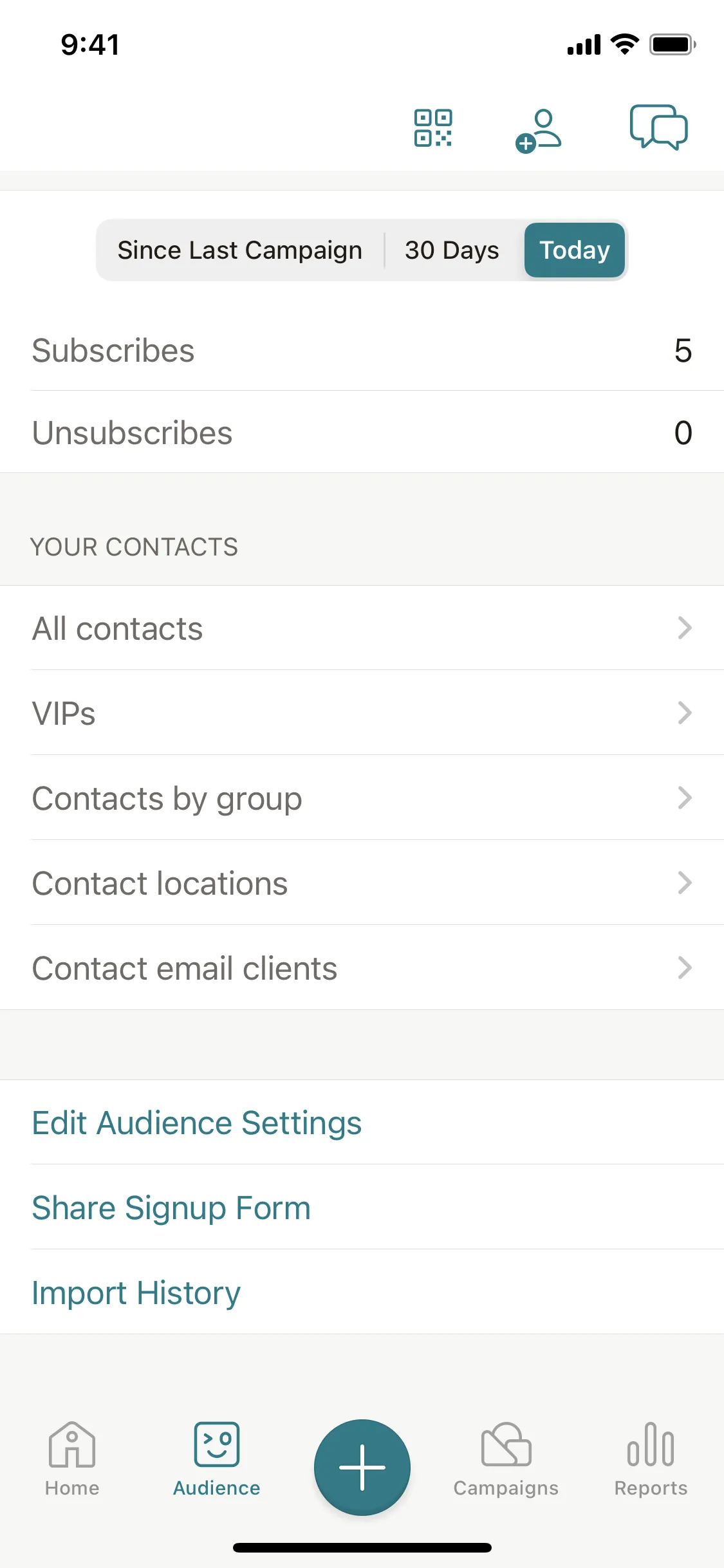
Task: Open Contacts by group
Action: 362,798
